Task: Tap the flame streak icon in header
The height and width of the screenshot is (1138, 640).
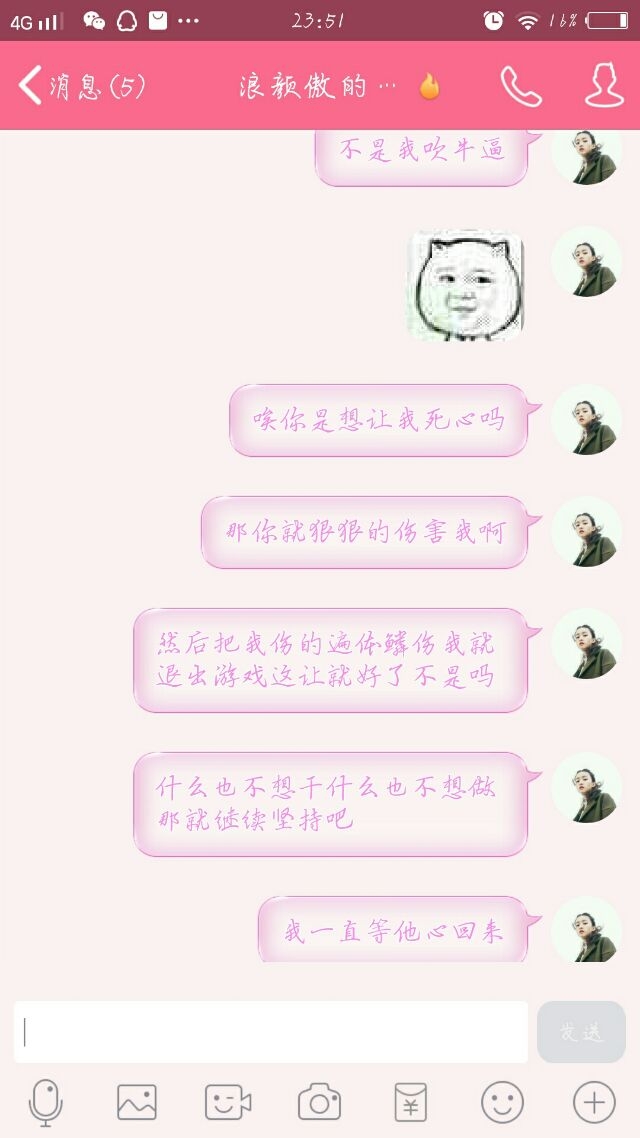Action: coord(430,87)
